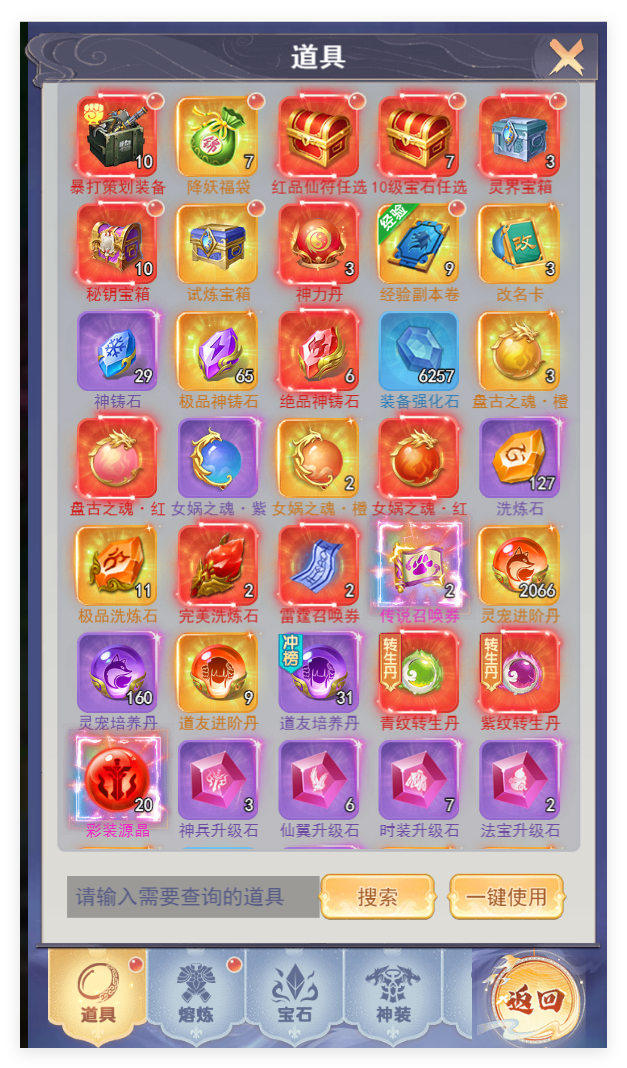Screen dimensions: 627x1068
Task: Close the 道具 inventory window
Action: click(x=566, y=57)
